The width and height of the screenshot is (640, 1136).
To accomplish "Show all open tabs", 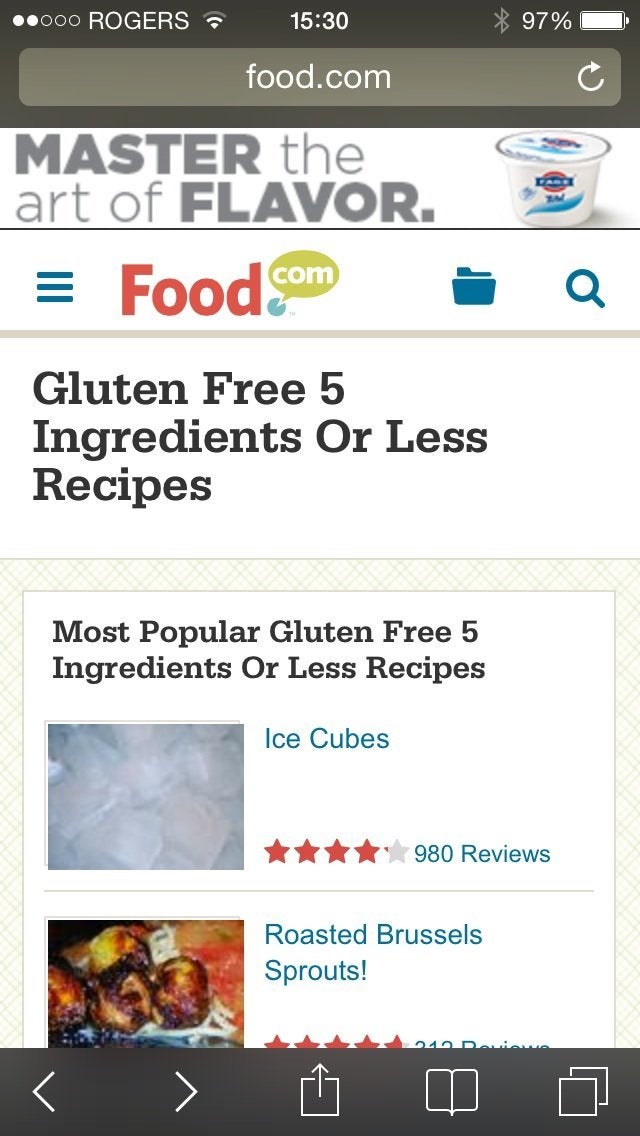I will pos(583,1091).
